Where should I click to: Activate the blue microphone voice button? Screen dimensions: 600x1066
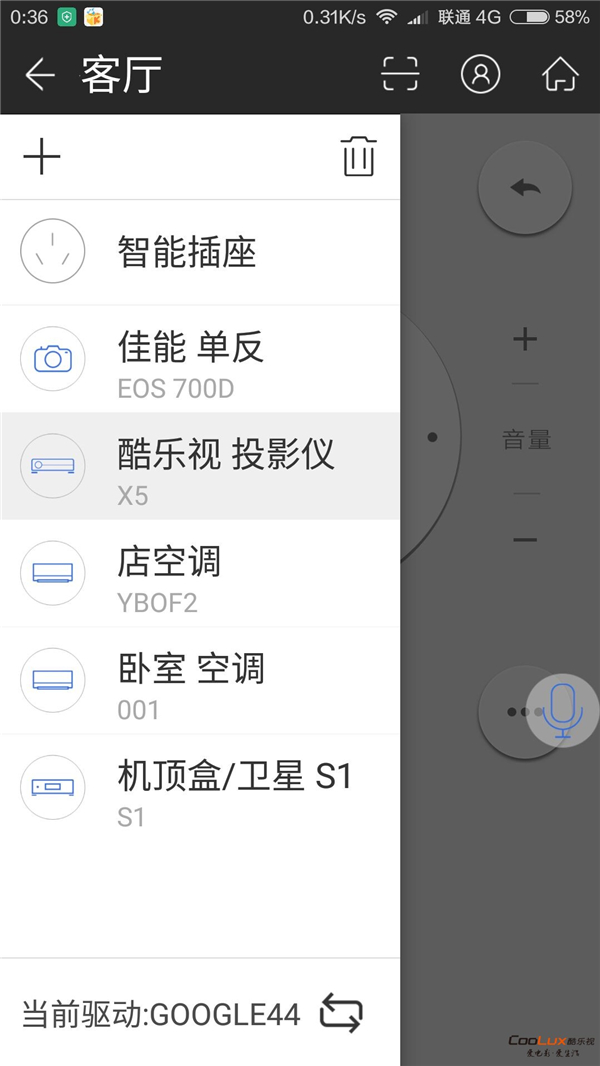pyautogui.click(x=563, y=711)
